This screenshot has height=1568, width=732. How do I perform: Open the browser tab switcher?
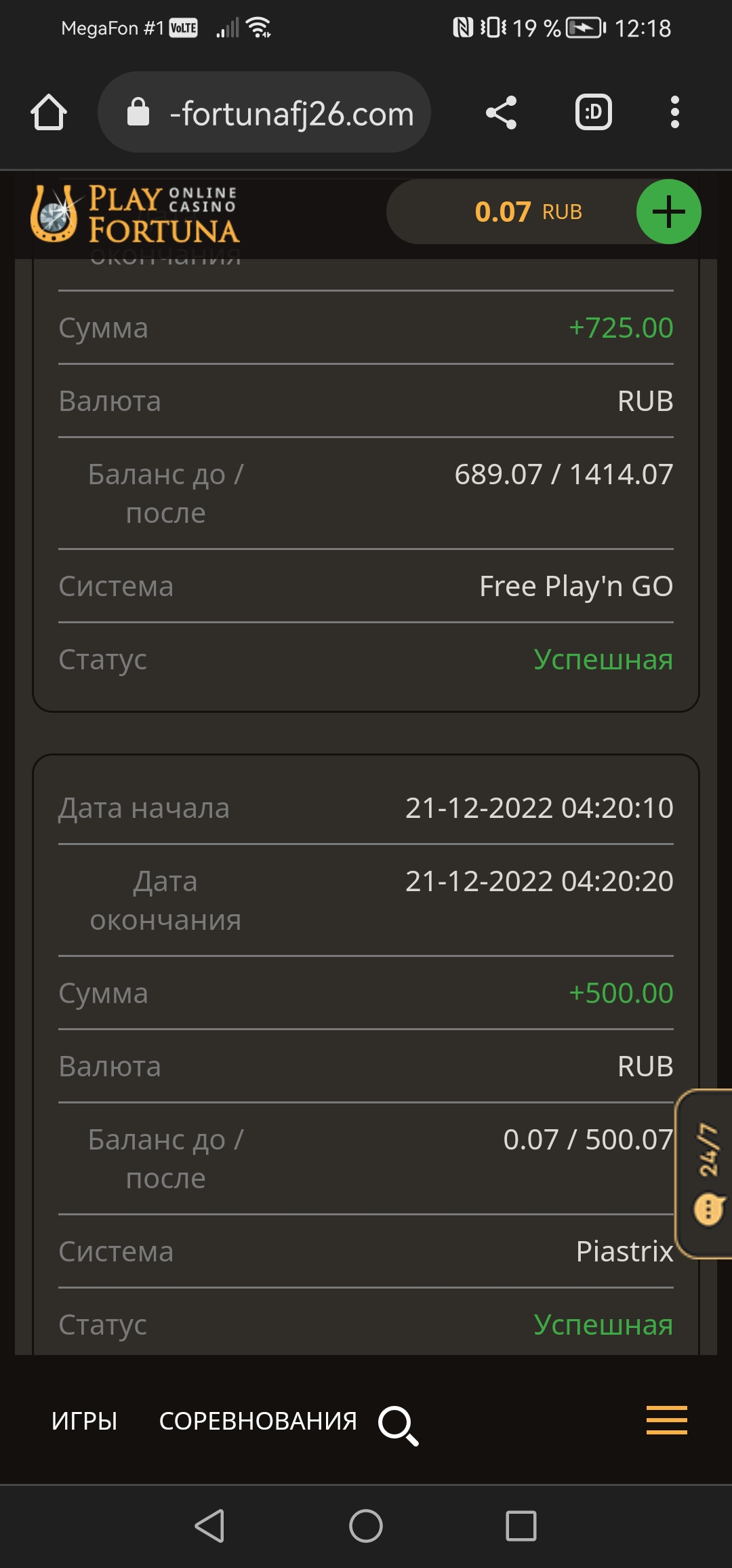(x=594, y=112)
